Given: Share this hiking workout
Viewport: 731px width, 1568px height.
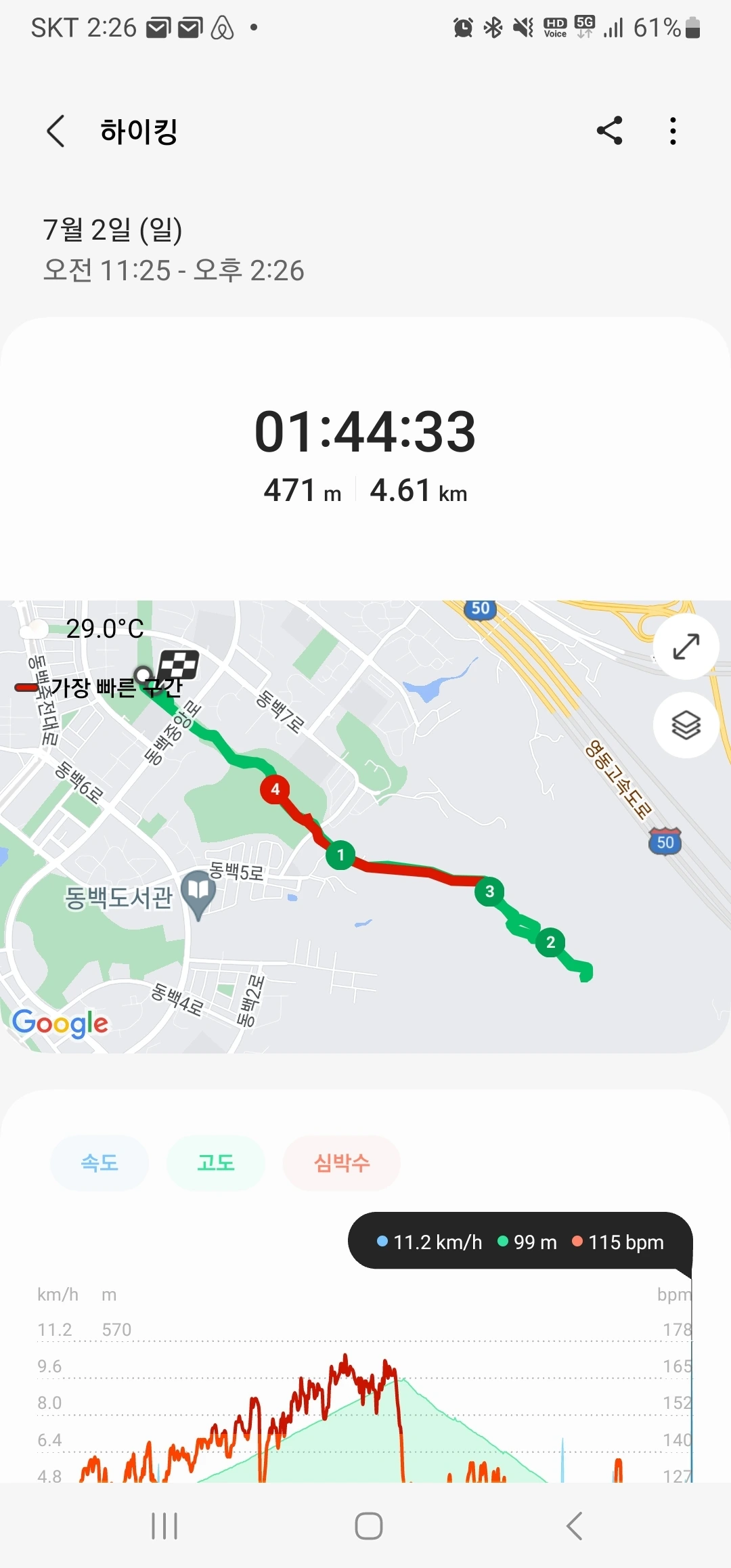Looking at the screenshot, I should pos(609,131).
